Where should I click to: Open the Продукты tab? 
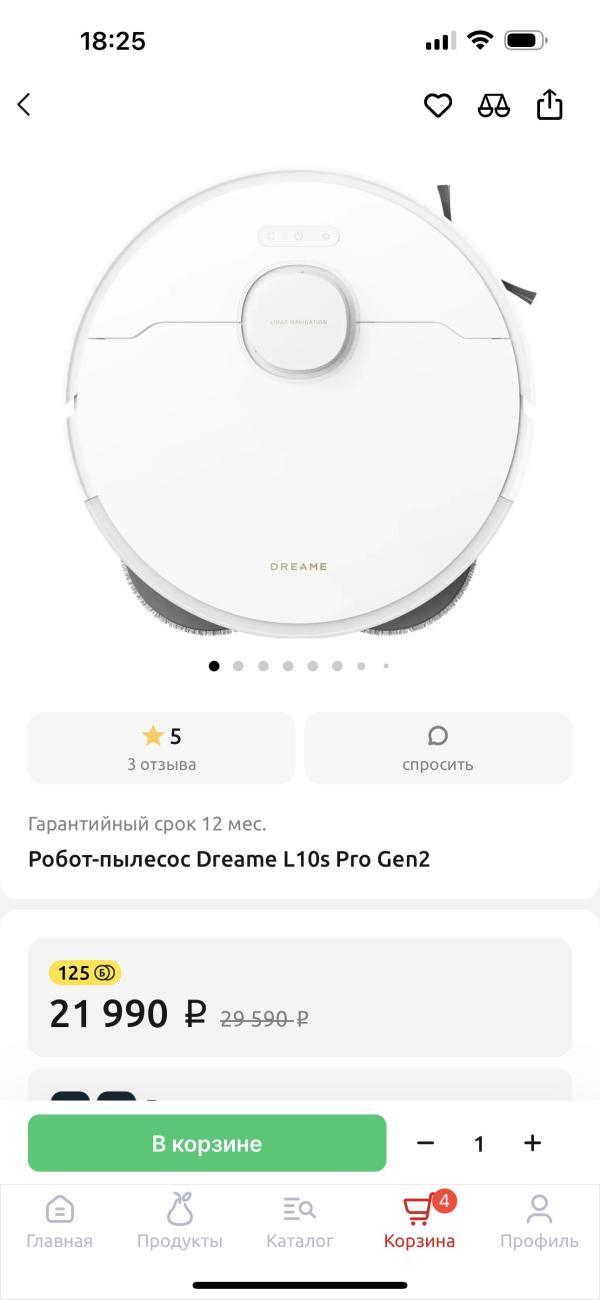(x=180, y=1222)
